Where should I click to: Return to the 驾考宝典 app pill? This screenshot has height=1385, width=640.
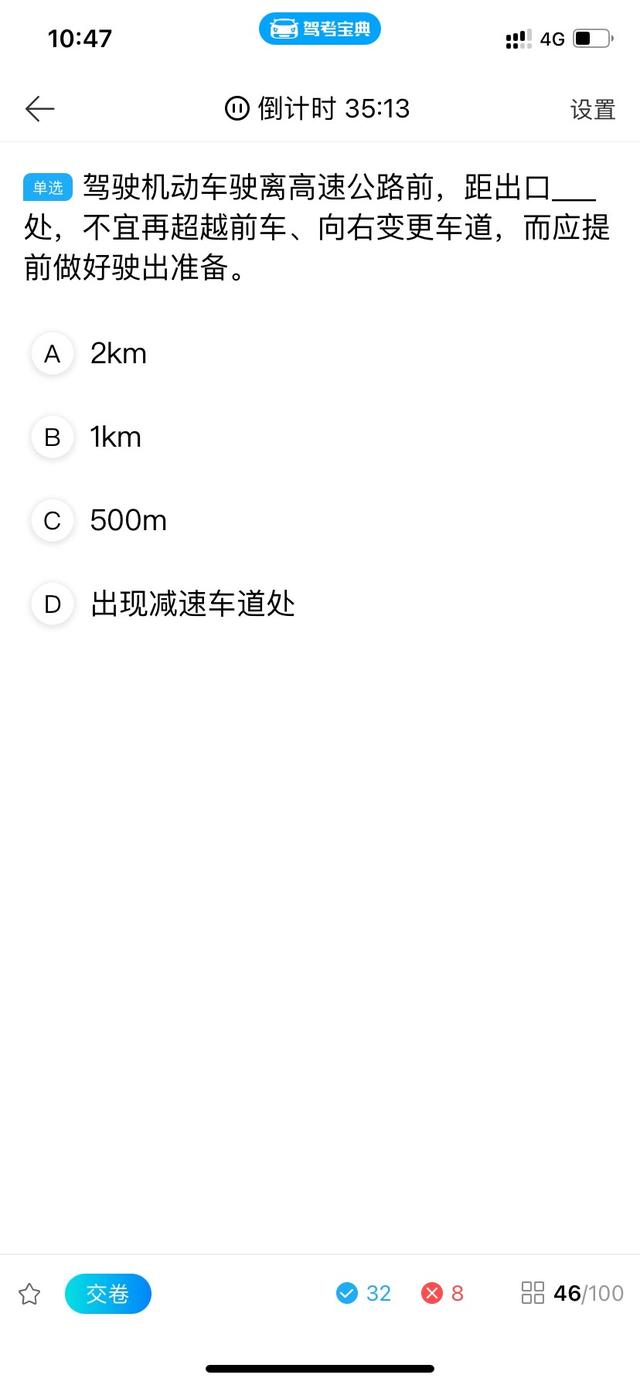pos(320,29)
